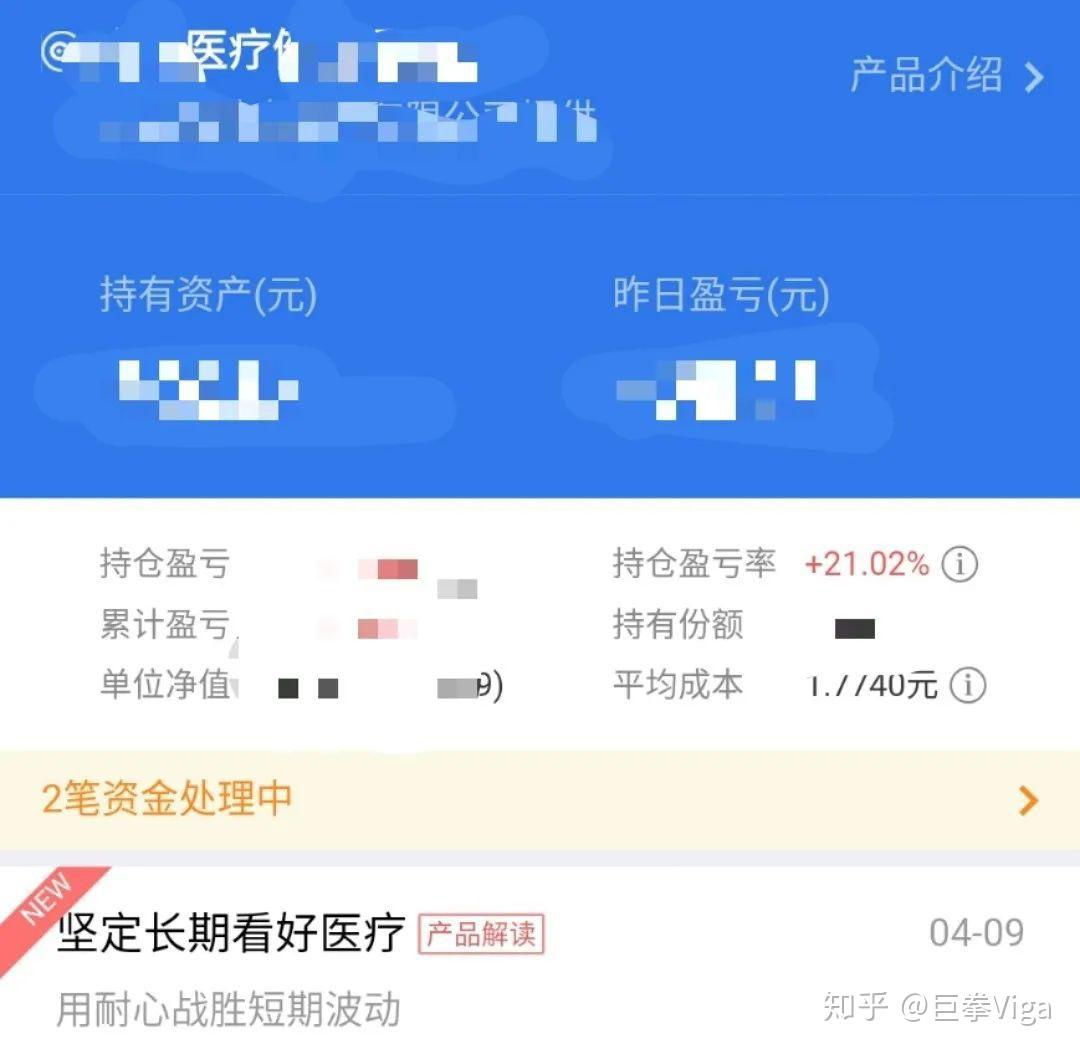
Task: Open article 坚定长期看好医疗
Action: tap(232, 934)
